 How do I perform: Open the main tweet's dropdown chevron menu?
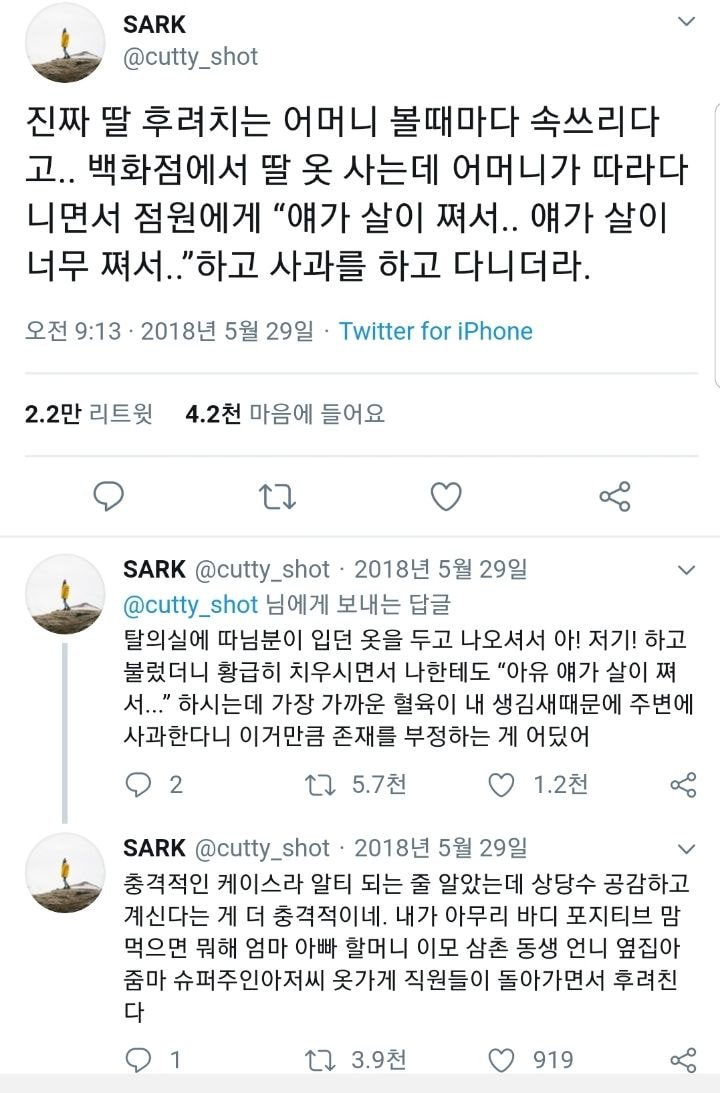pos(687,22)
